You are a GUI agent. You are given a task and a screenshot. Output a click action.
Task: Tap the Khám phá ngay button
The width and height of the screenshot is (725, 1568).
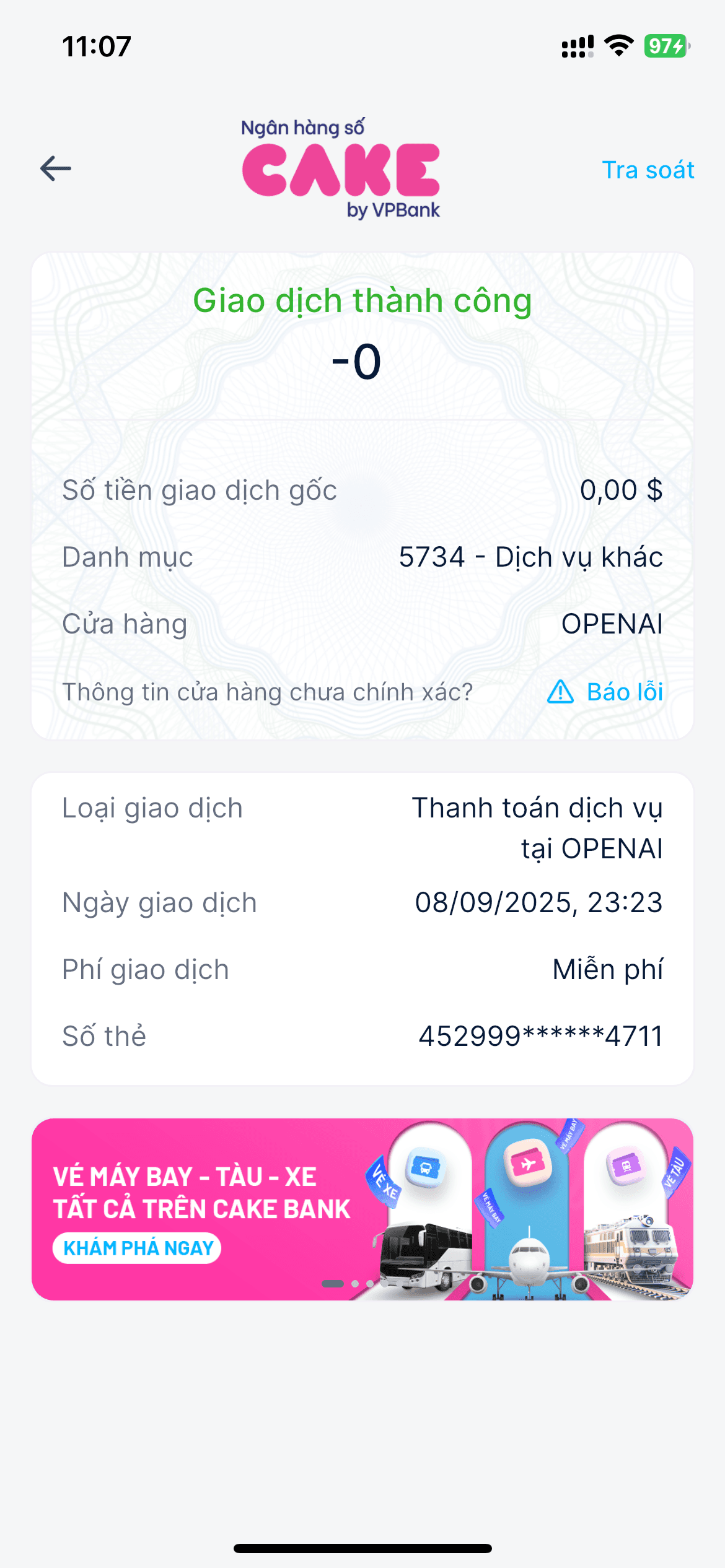pyautogui.click(x=137, y=1248)
